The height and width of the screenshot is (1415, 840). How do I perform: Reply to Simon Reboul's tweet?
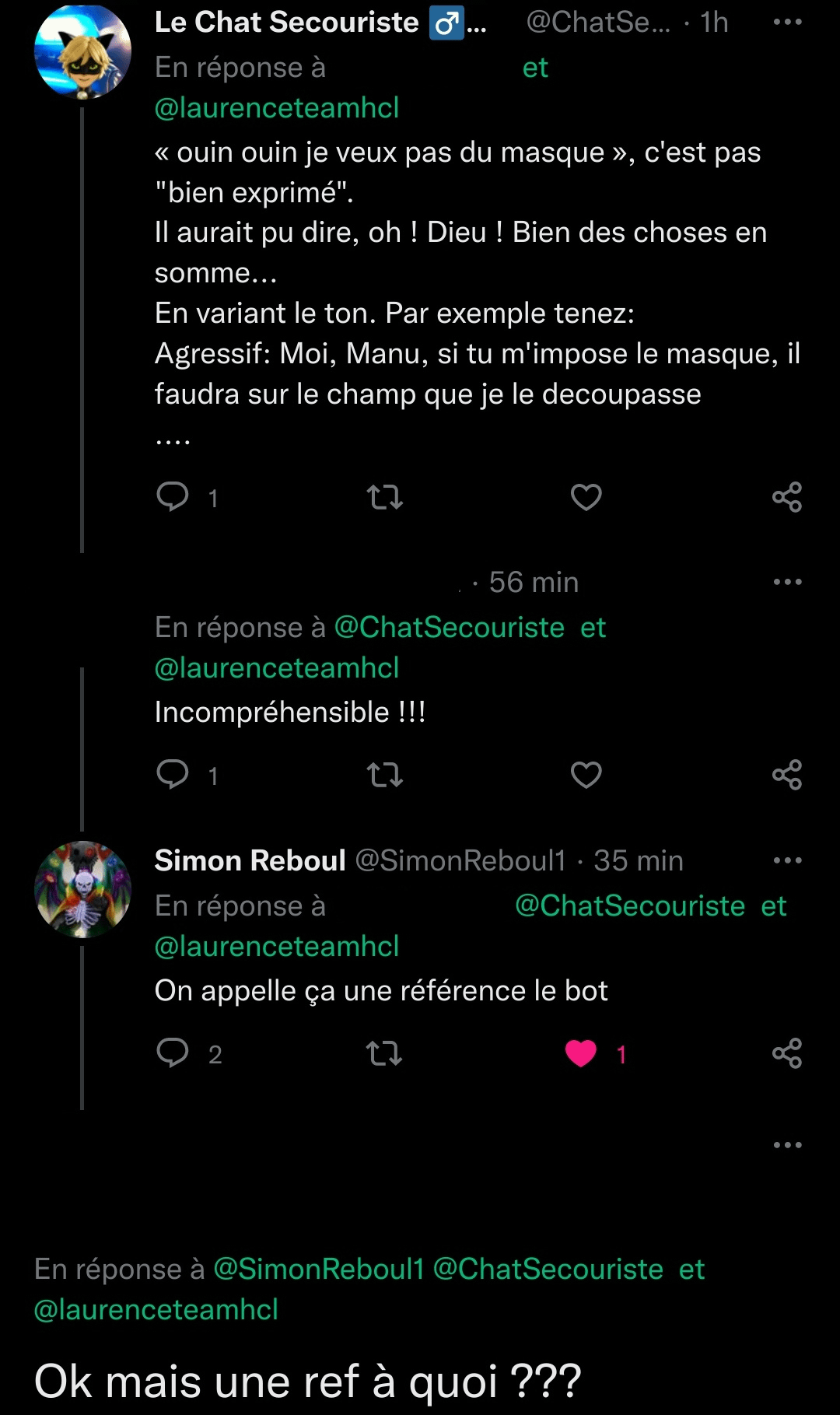(173, 1053)
